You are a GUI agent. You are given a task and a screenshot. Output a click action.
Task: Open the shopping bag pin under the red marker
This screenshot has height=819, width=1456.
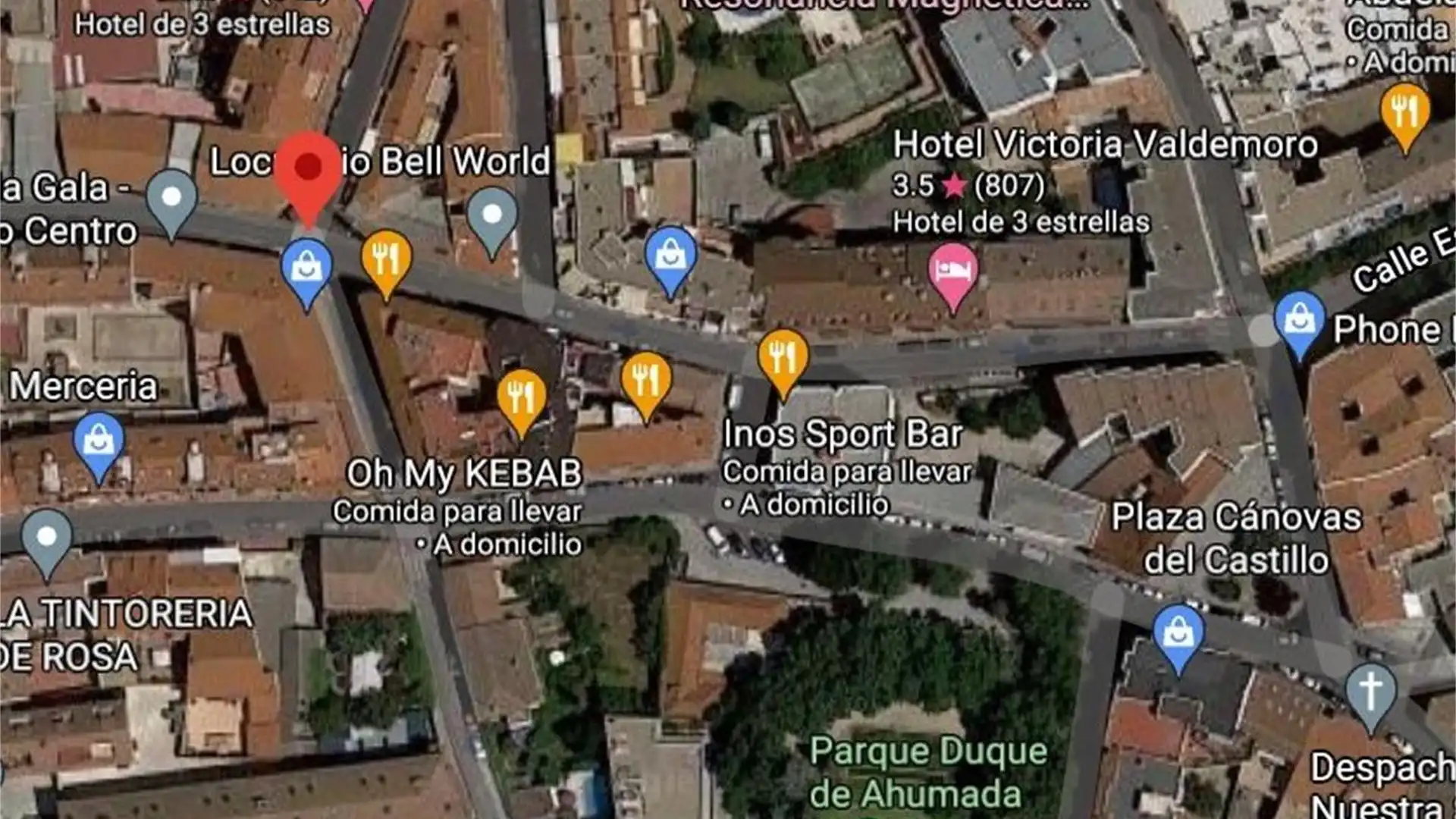(x=306, y=268)
